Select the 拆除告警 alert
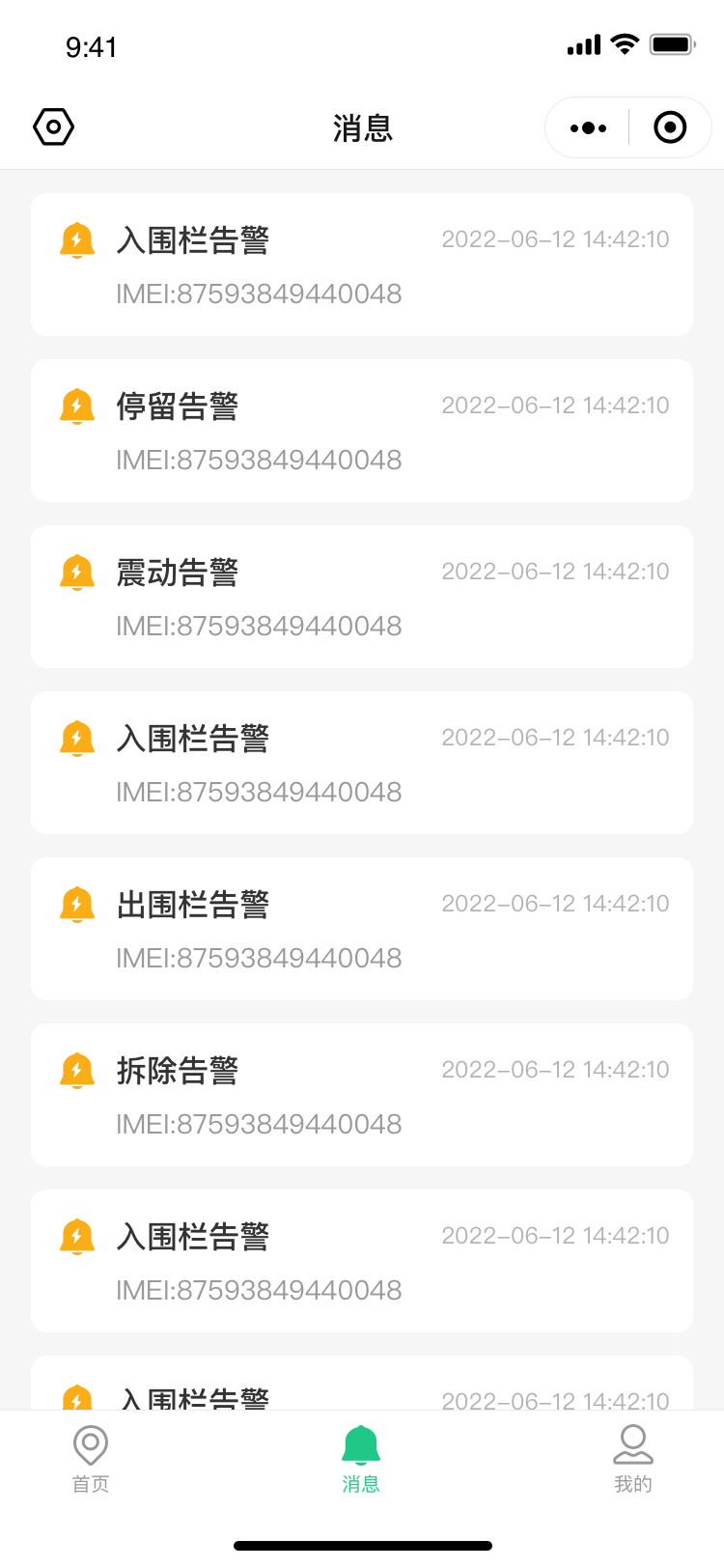The width and height of the screenshot is (724, 1568). pyautogui.click(x=362, y=1095)
